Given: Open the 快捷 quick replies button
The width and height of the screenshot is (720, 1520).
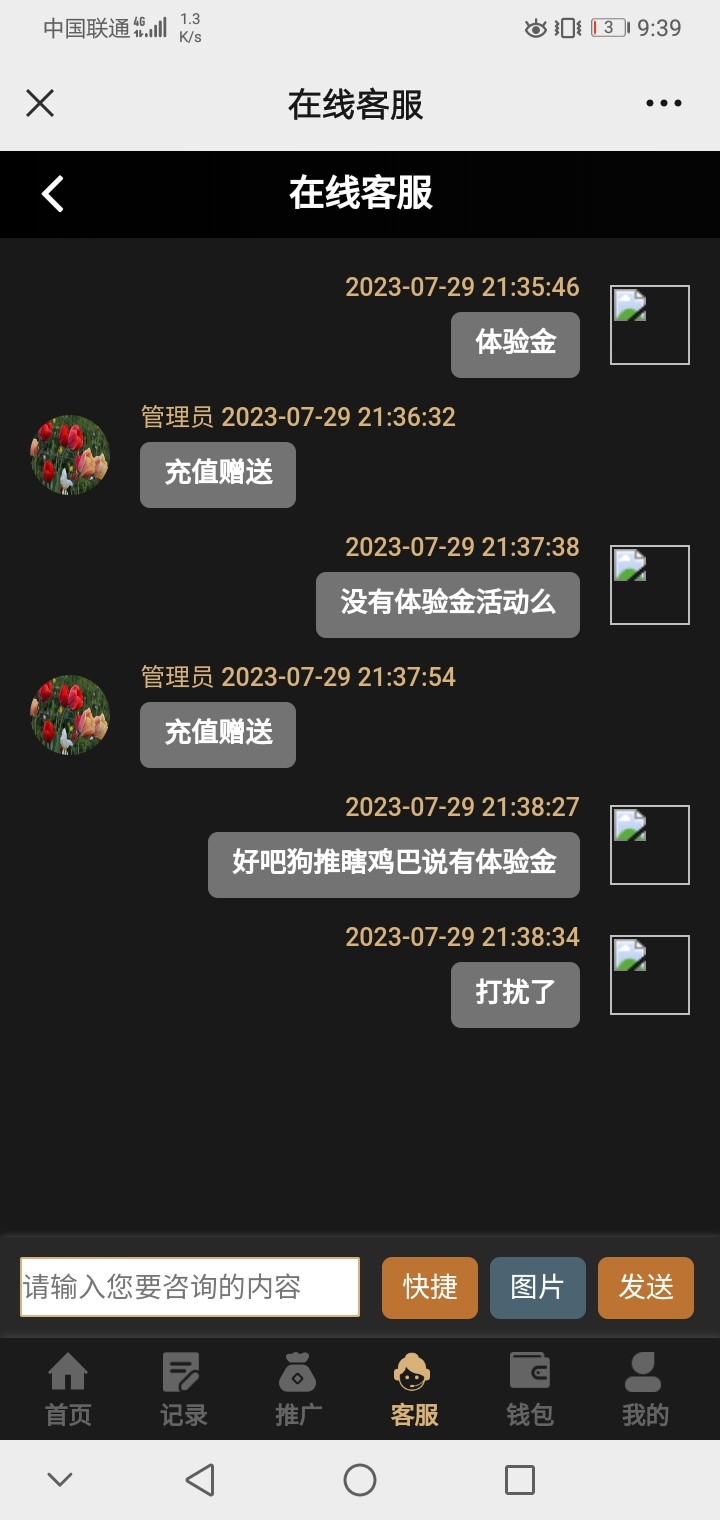Looking at the screenshot, I should [x=430, y=1287].
